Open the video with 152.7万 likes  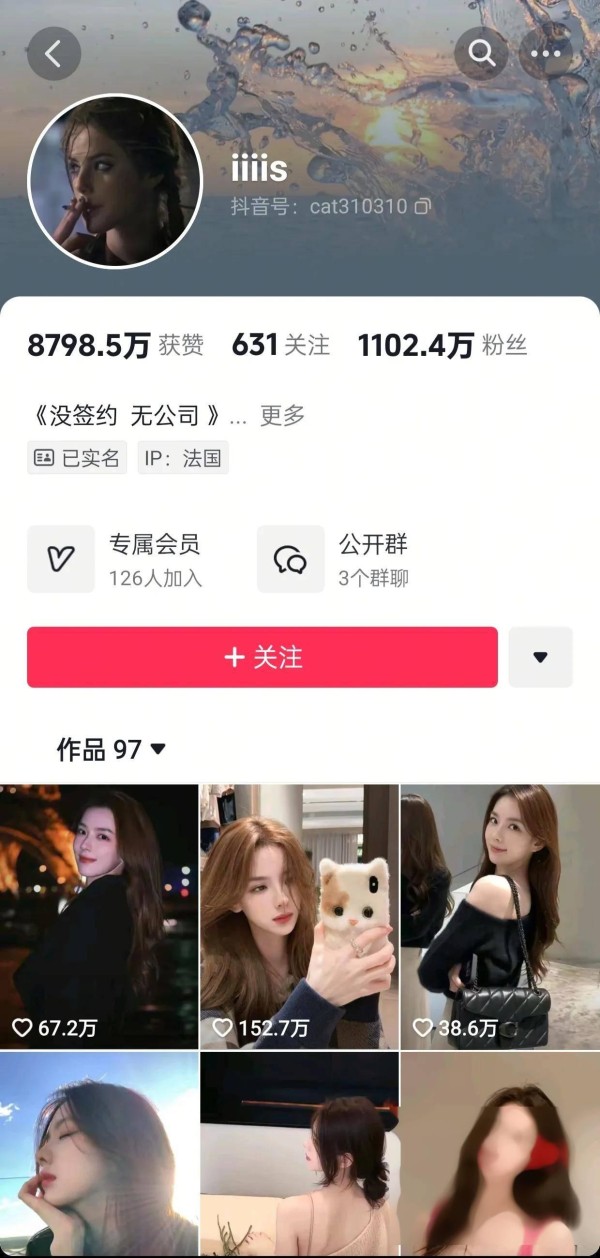point(299,916)
